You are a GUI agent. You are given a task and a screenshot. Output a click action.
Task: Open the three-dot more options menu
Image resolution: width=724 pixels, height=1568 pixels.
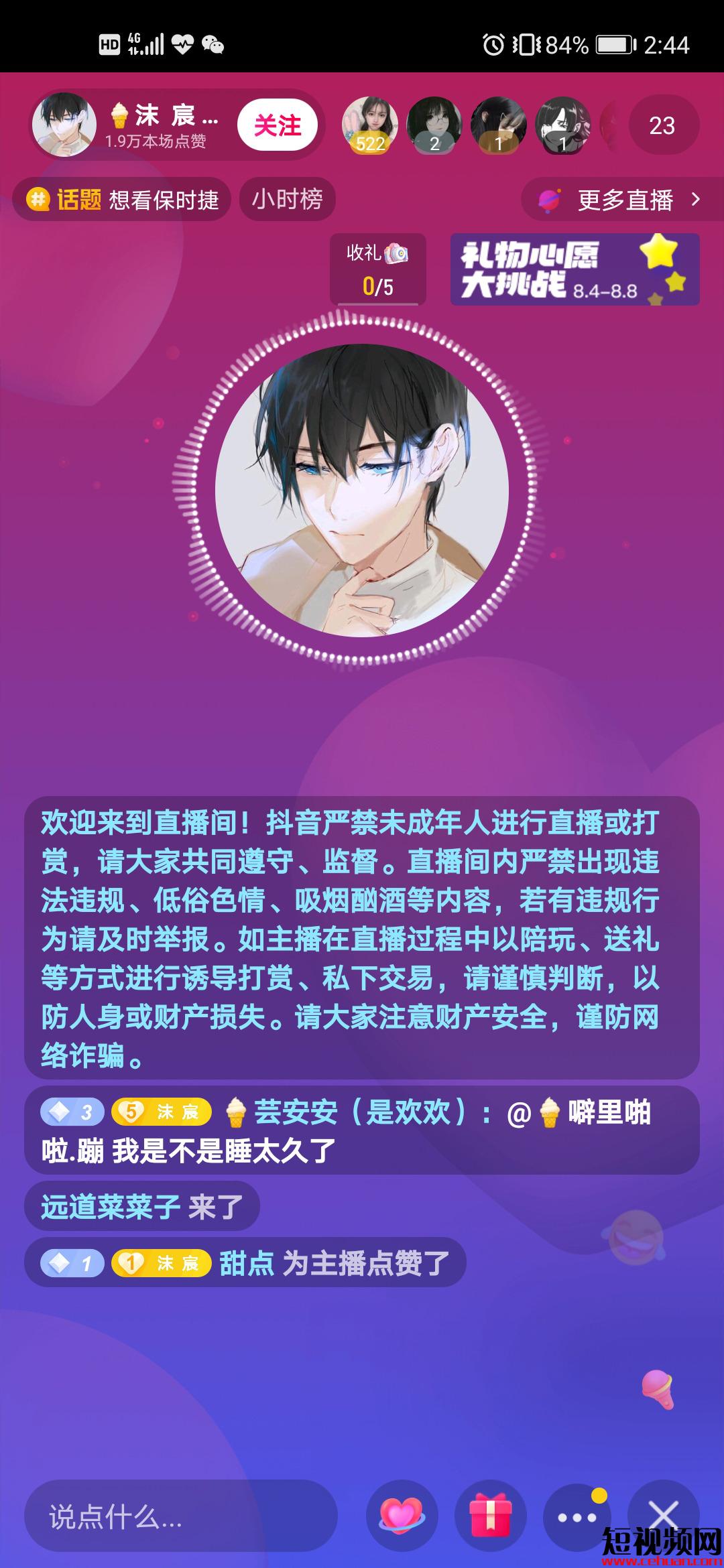tap(577, 1517)
